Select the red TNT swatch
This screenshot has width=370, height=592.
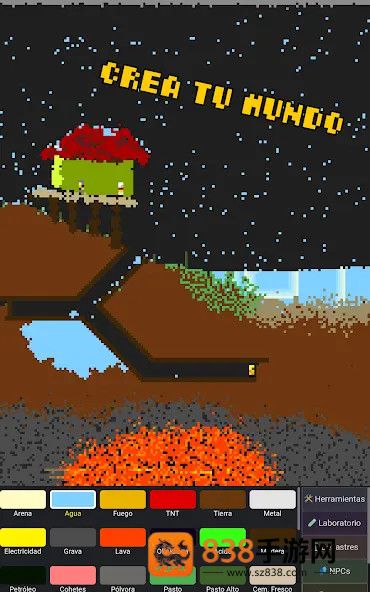pos(173,499)
